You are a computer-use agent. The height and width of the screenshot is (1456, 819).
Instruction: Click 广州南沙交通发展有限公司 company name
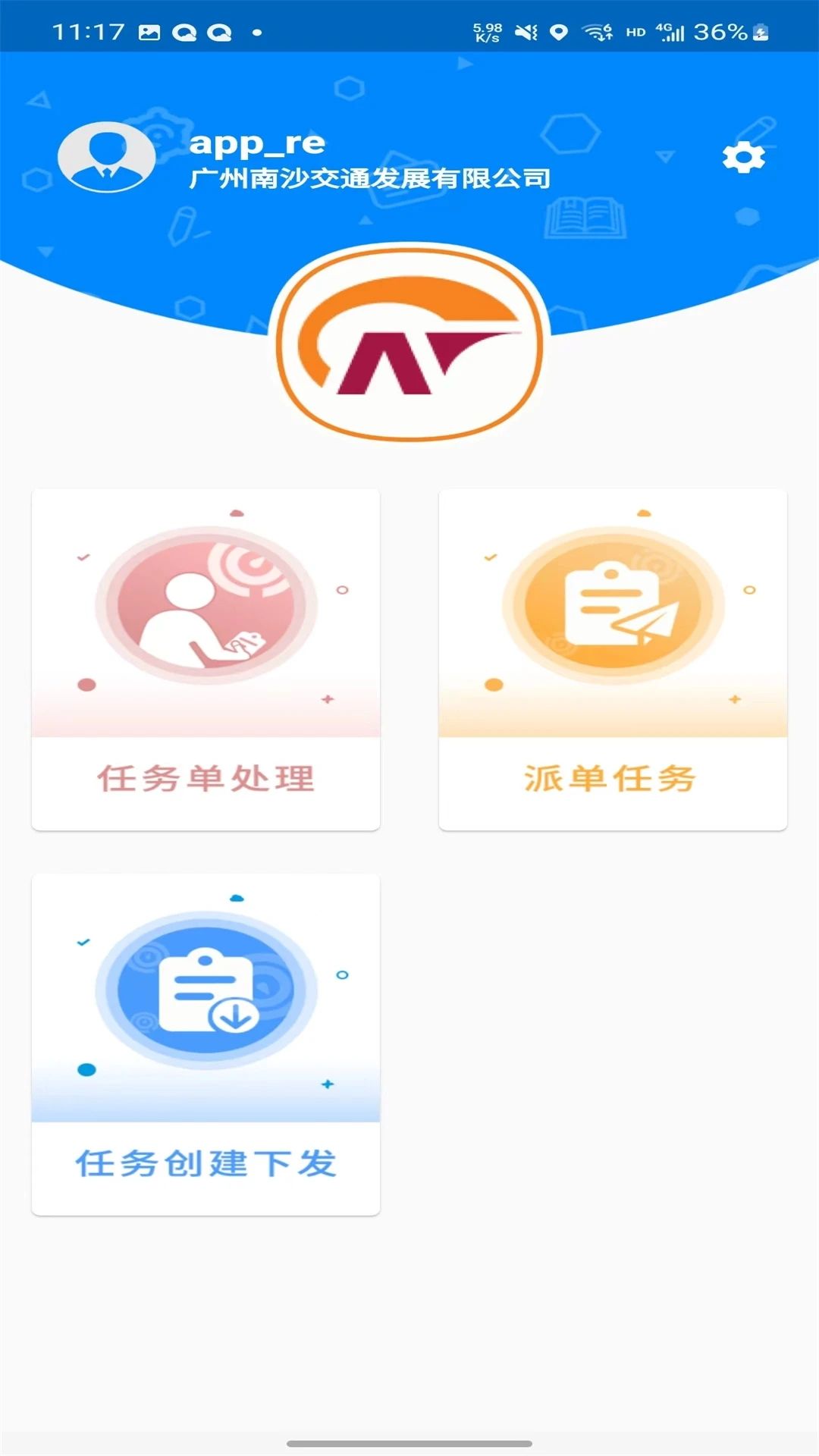[369, 177]
